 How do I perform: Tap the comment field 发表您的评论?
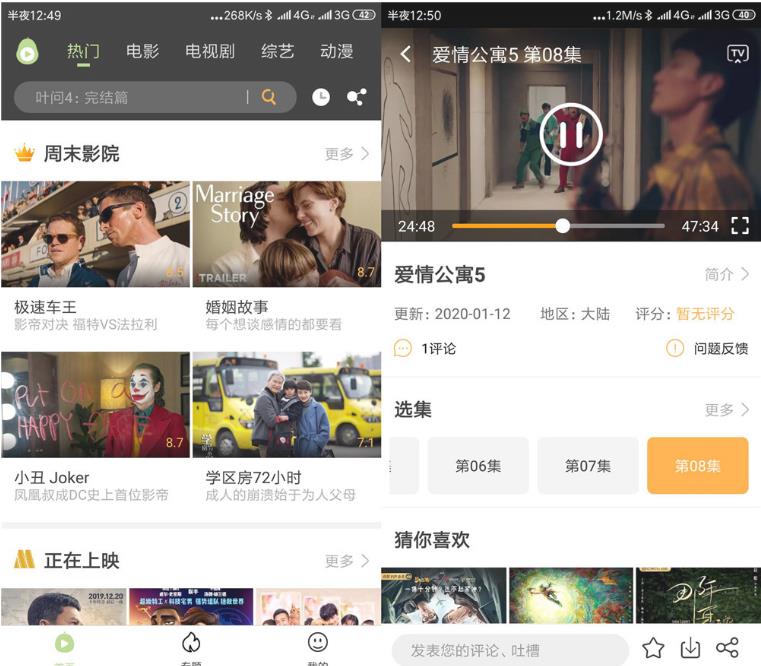(x=510, y=650)
